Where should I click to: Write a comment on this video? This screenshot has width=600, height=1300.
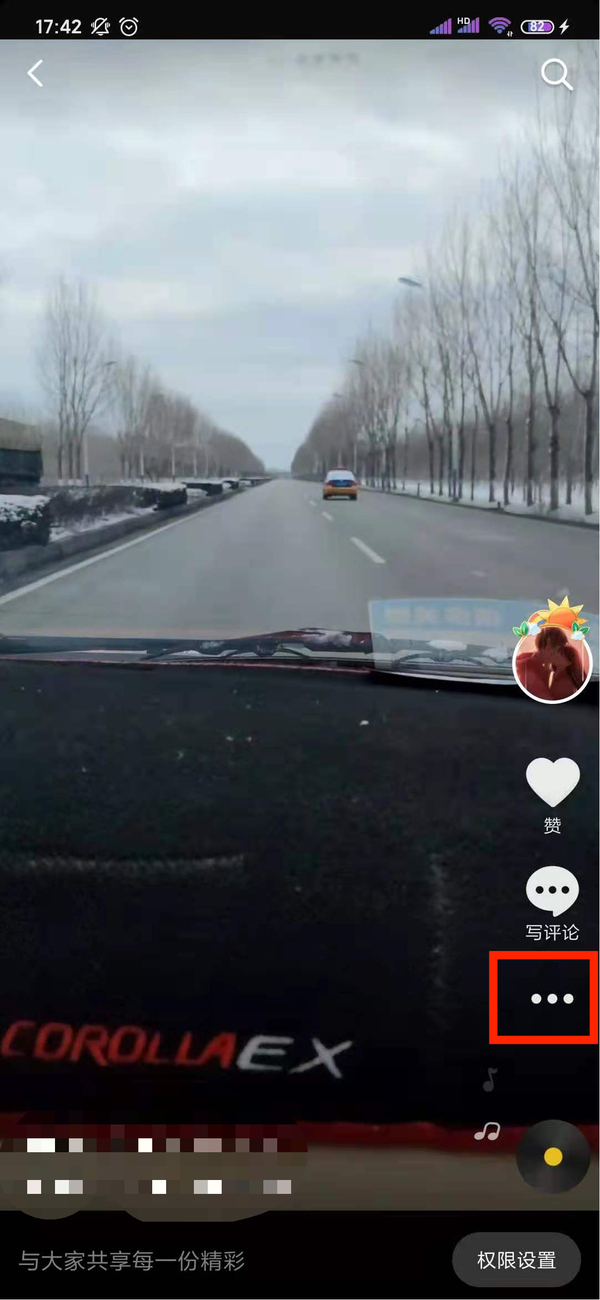[x=552, y=891]
